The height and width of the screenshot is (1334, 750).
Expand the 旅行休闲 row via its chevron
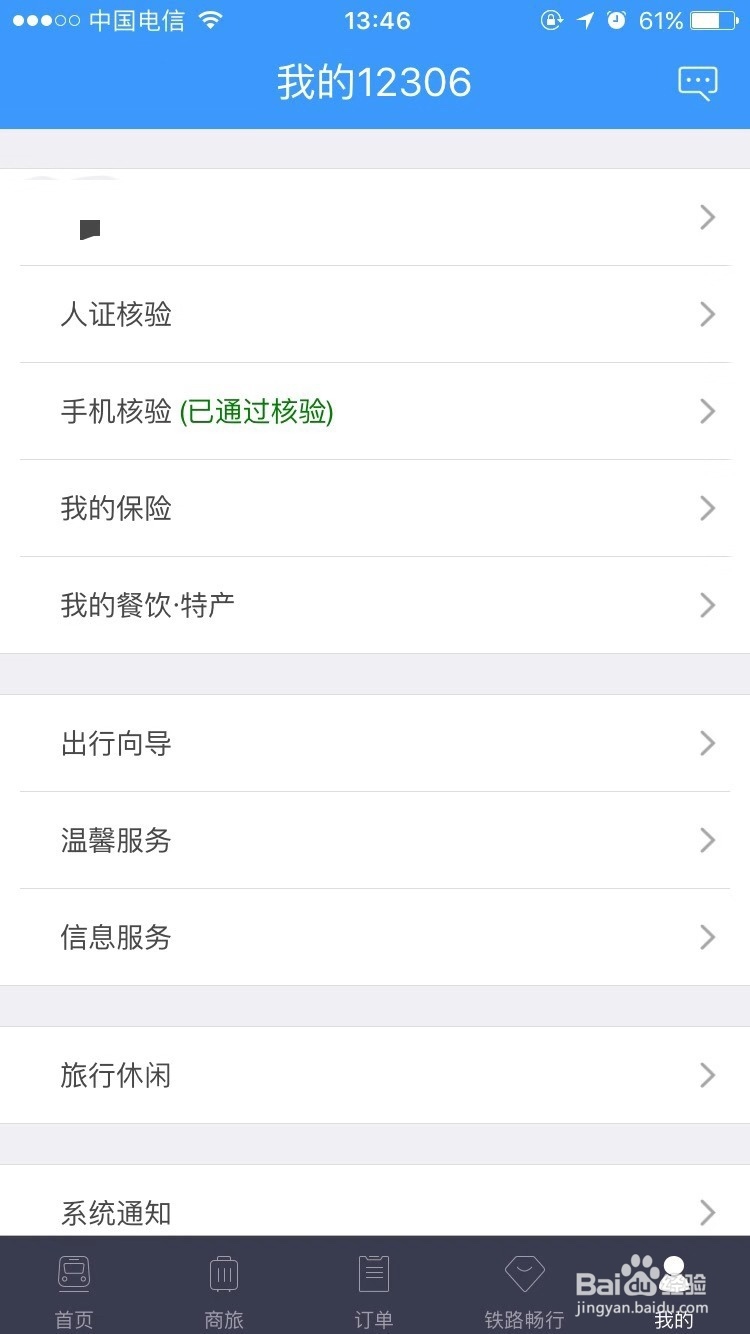[x=708, y=1075]
